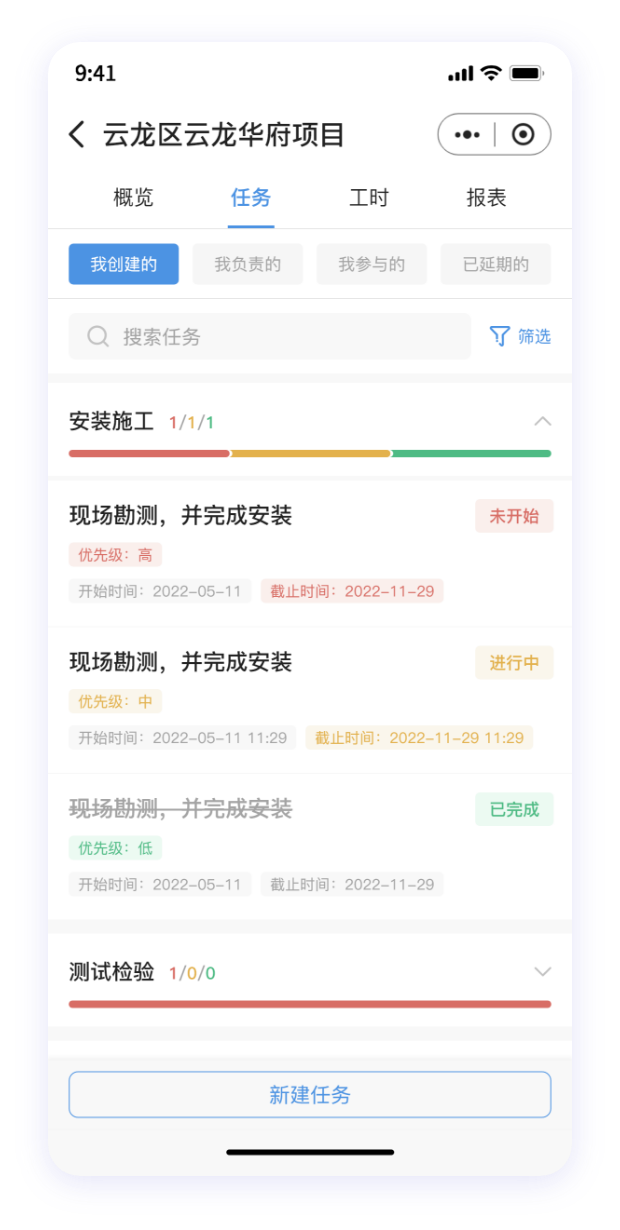Switch to the 报表 tab
The image size is (620, 1230).
click(x=486, y=198)
